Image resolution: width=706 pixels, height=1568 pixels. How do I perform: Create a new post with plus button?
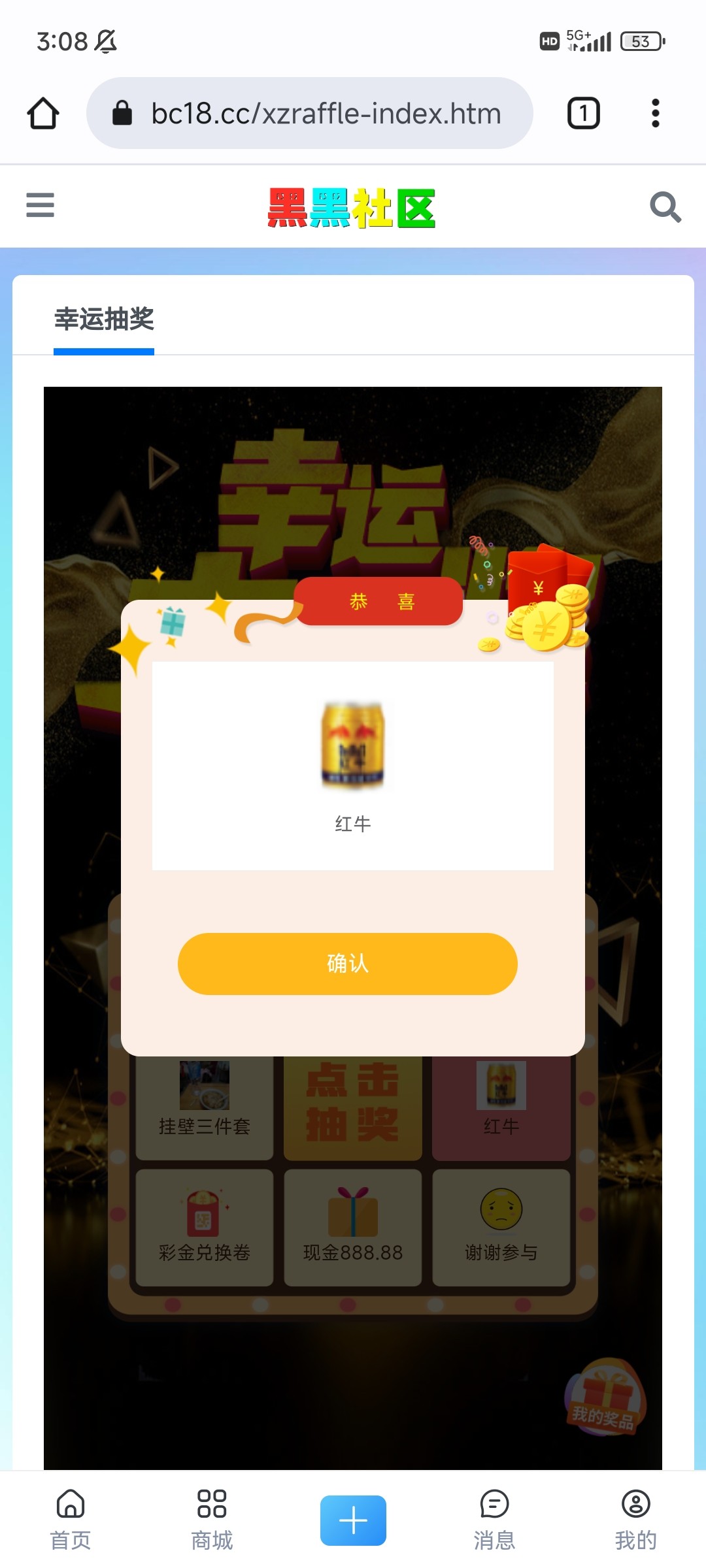tap(353, 1520)
